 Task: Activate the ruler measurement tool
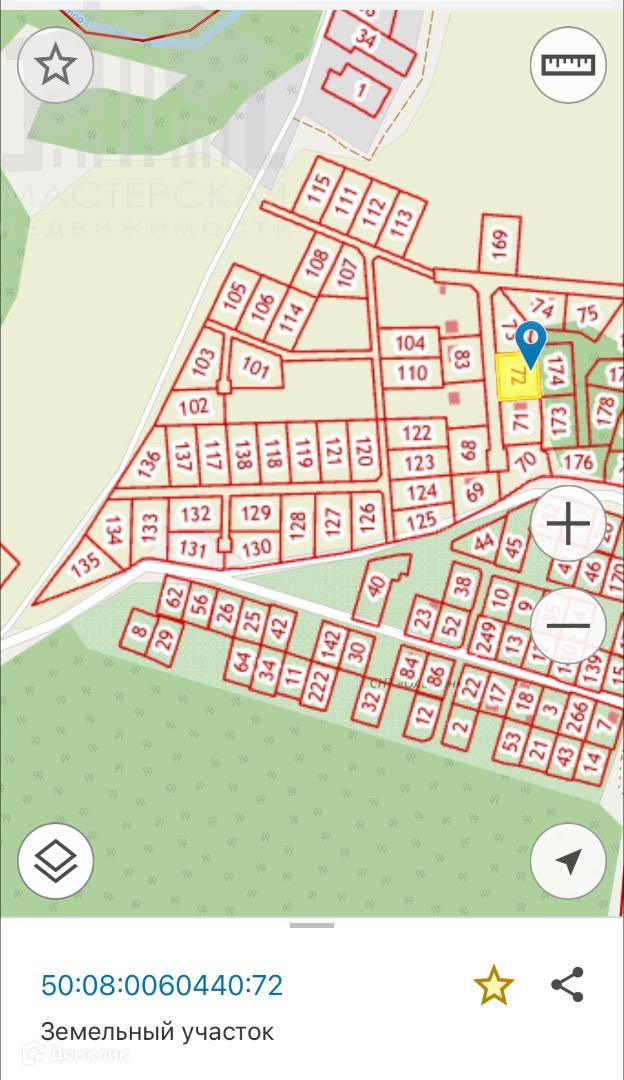[568, 66]
